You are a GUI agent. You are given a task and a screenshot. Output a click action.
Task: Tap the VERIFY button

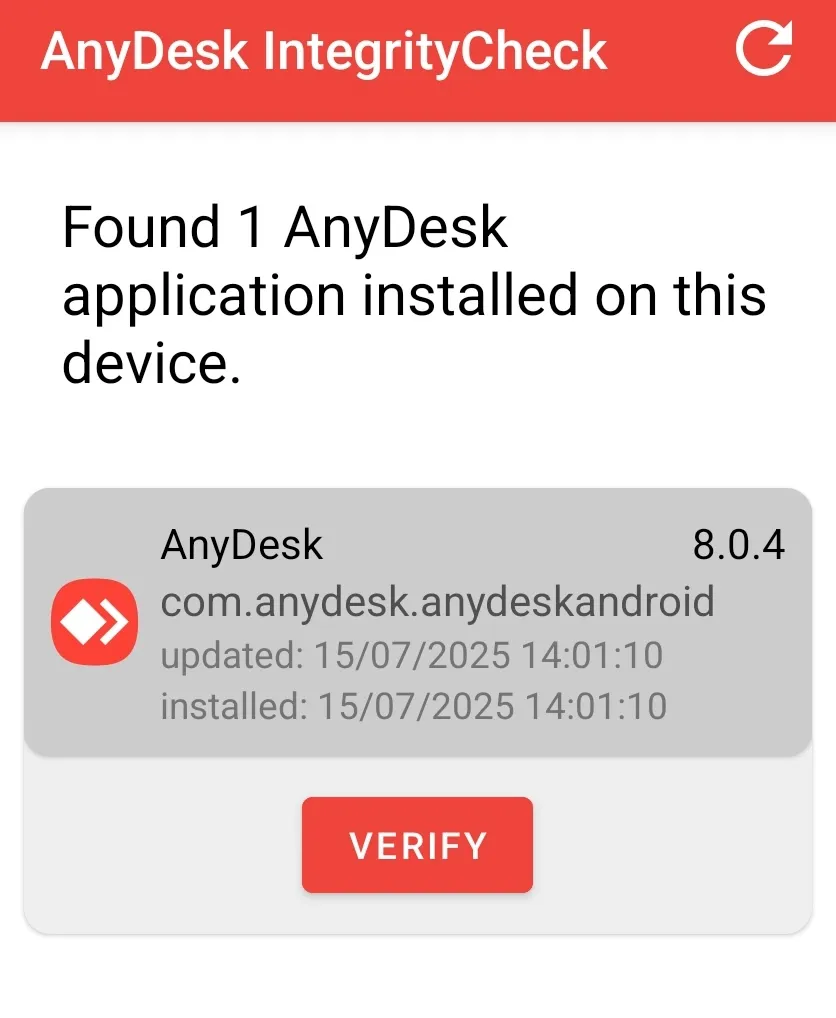pos(417,845)
